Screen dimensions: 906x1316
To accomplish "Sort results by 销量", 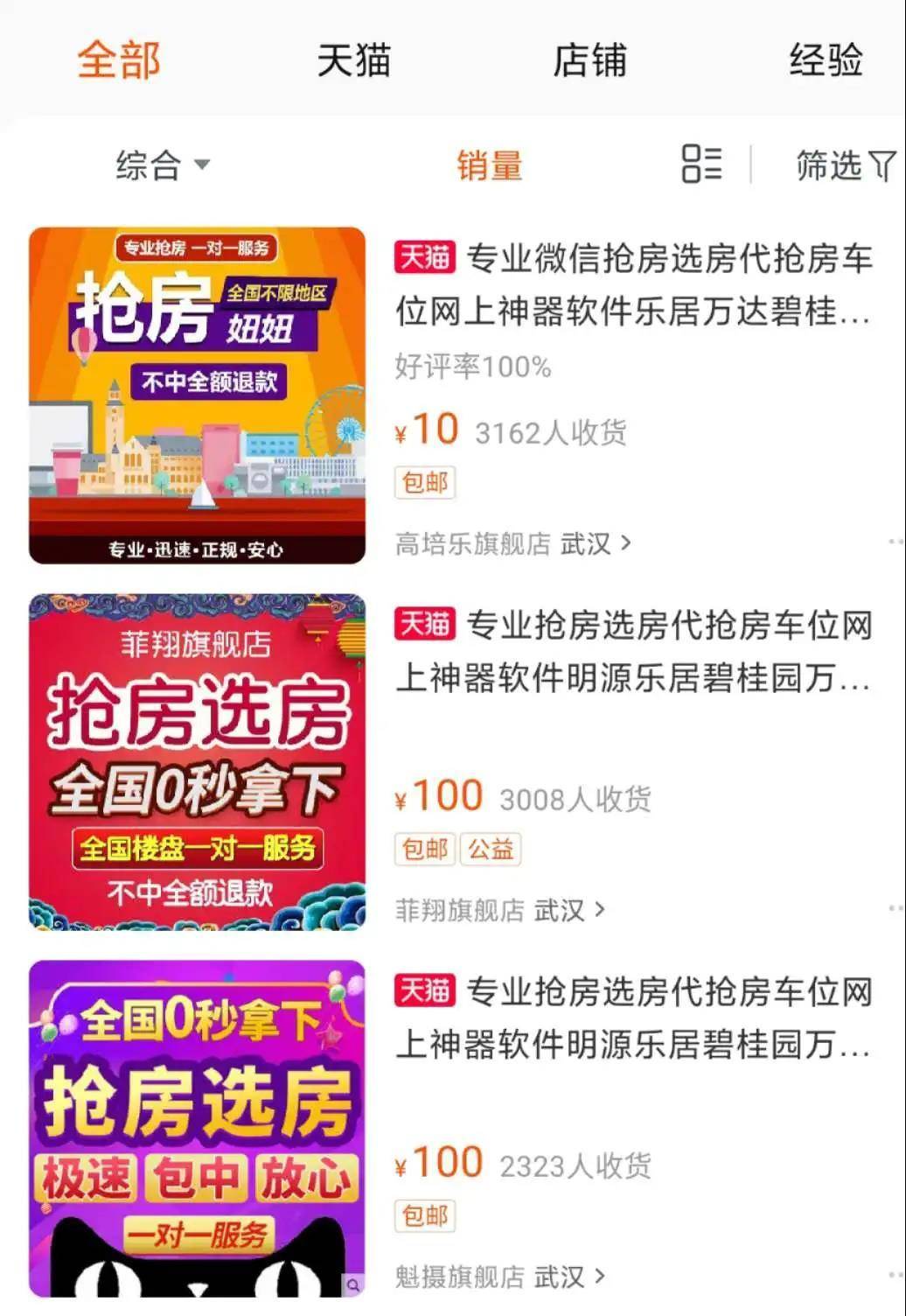I will 489,164.
